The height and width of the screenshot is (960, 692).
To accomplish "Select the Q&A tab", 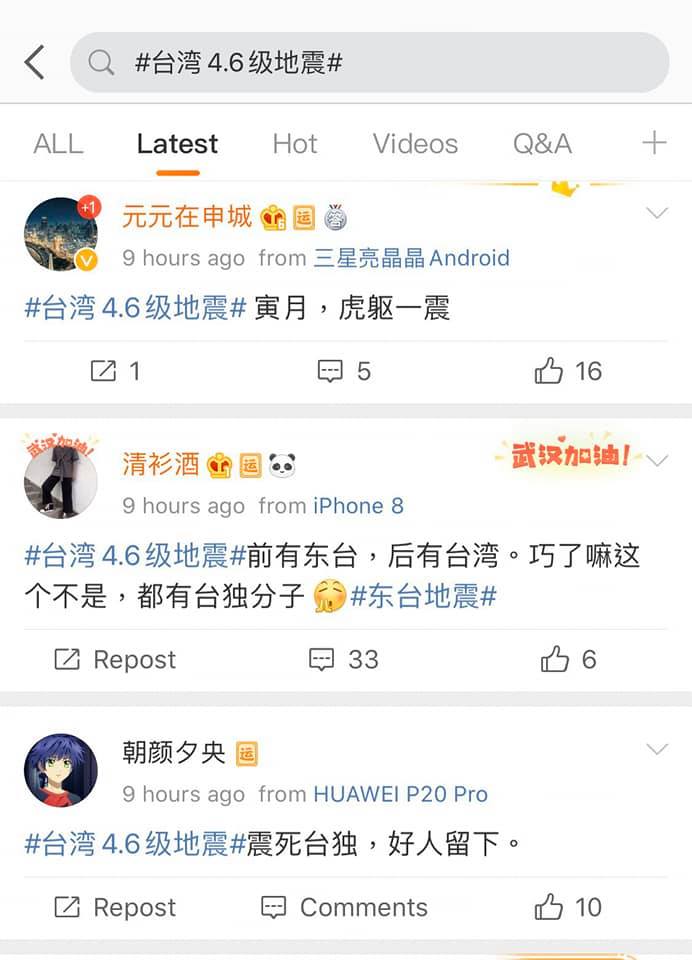I will click(x=542, y=144).
